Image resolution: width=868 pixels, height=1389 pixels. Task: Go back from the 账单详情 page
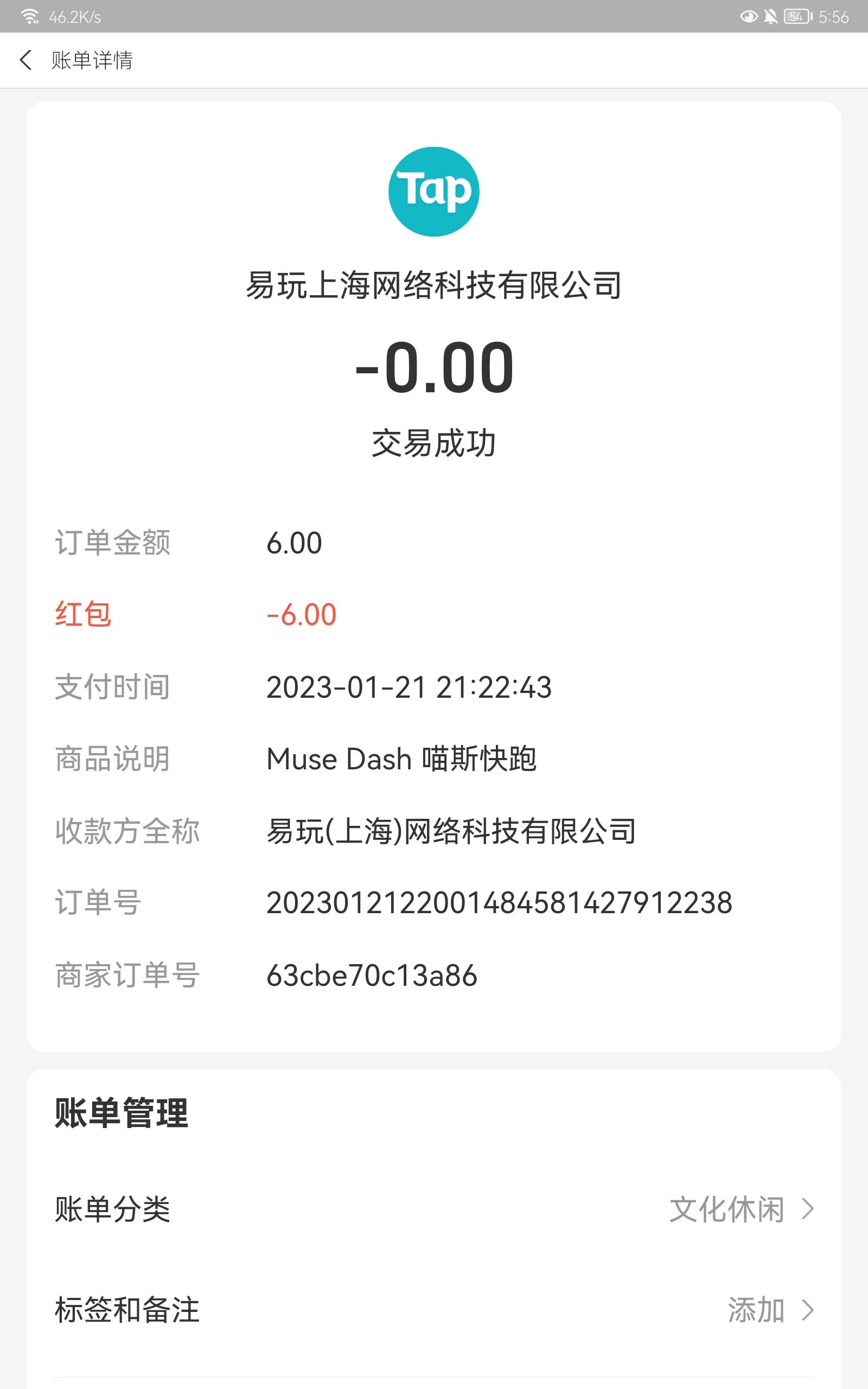click(x=26, y=60)
